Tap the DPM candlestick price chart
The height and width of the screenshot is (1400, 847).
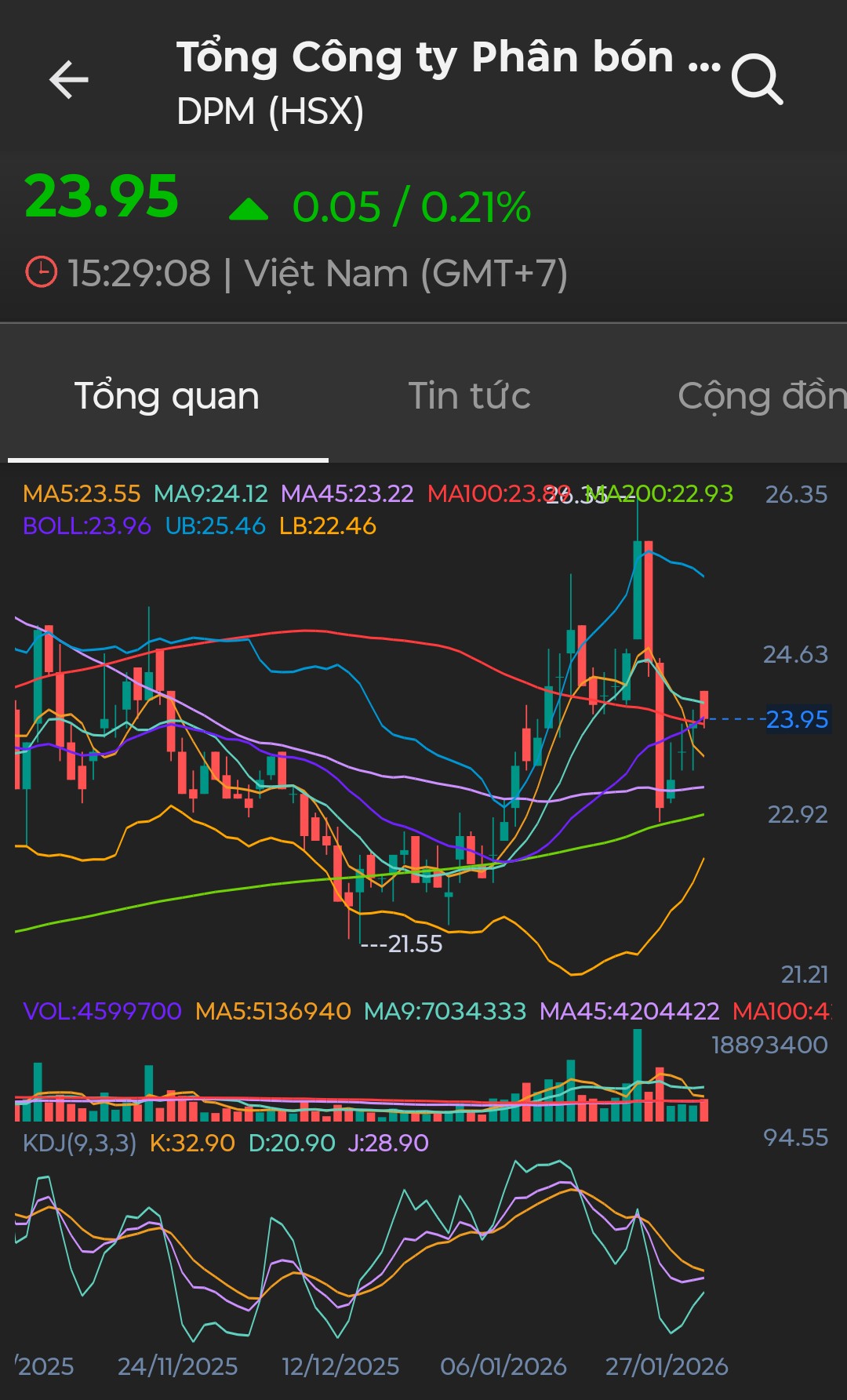pyautogui.click(x=361, y=745)
